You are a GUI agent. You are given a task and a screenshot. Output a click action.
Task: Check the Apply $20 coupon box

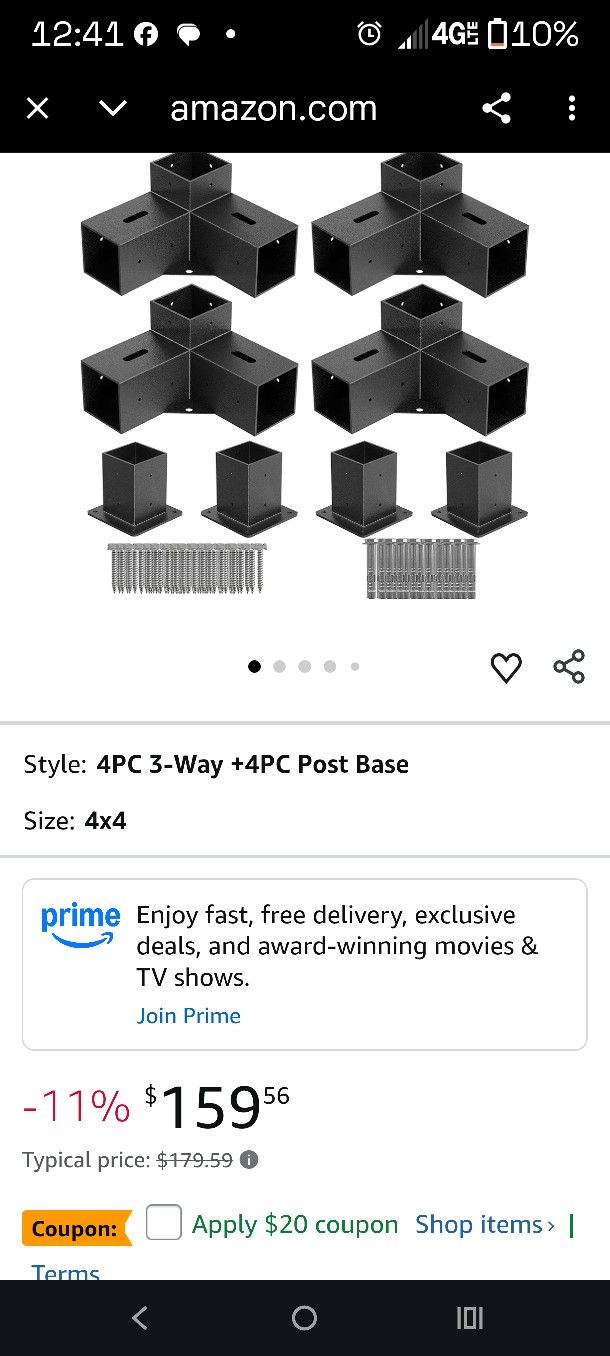tap(164, 1223)
